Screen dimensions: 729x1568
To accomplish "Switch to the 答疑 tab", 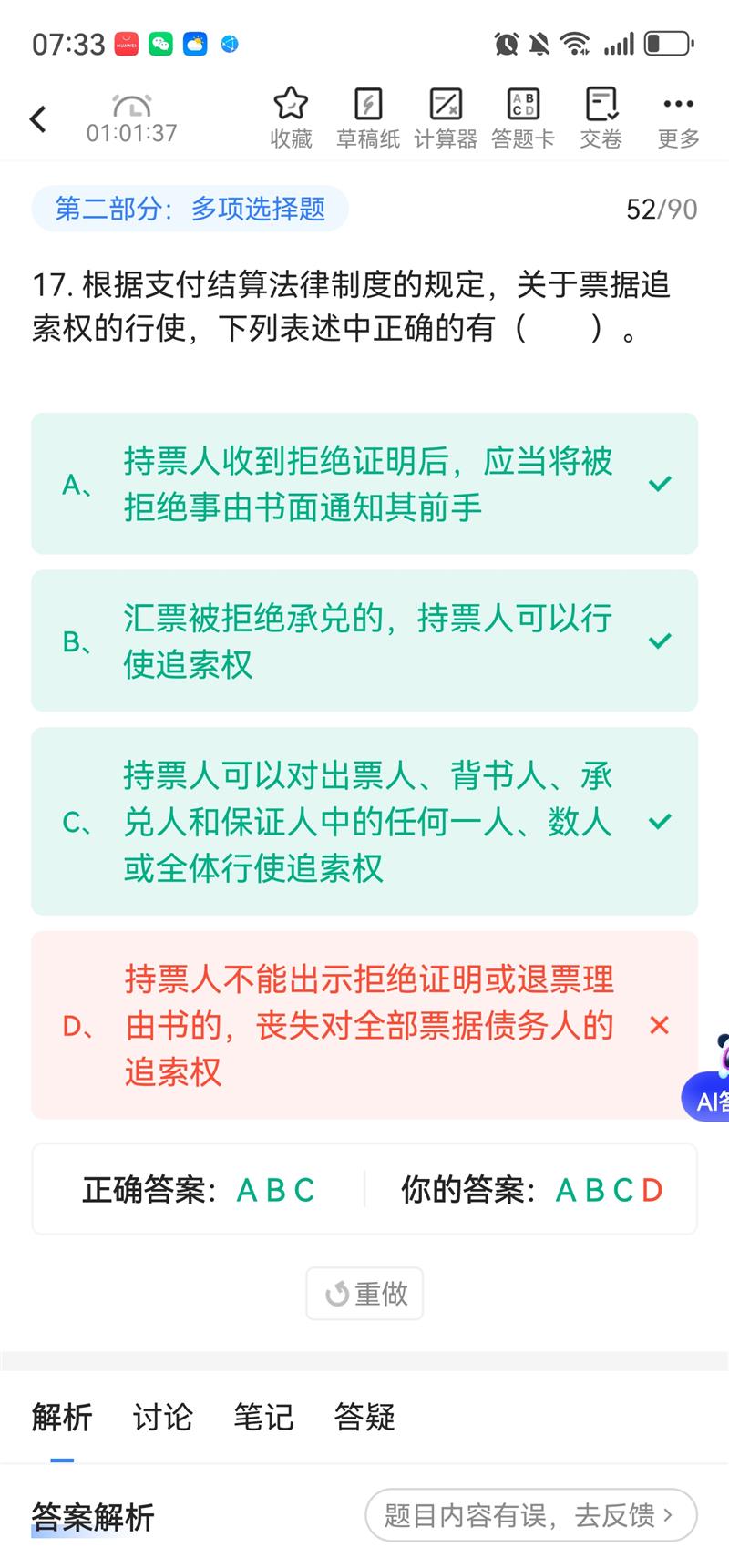I will pyautogui.click(x=364, y=1417).
